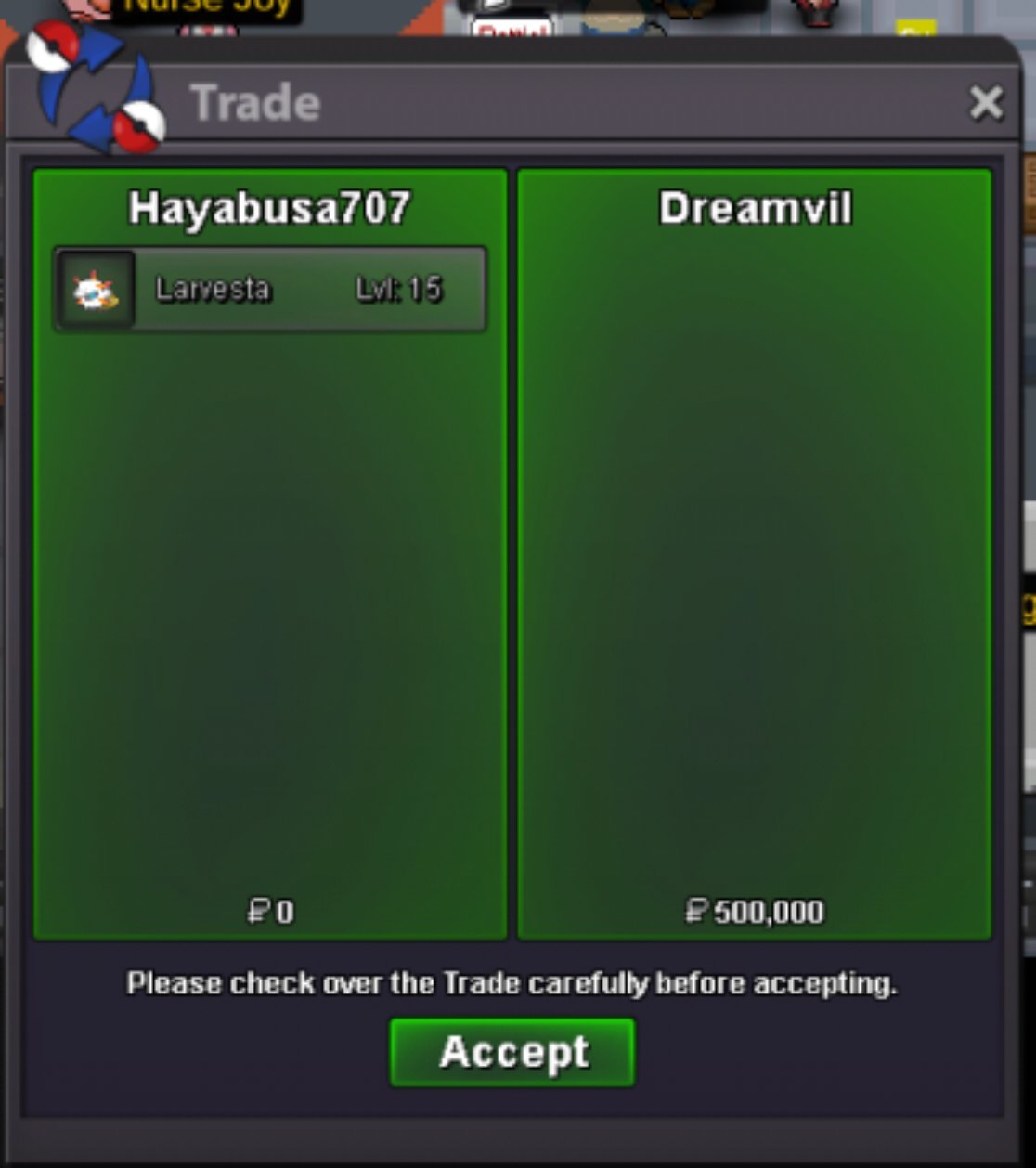Accept the trade
The width and height of the screenshot is (1036, 1168).
point(512,1052)
